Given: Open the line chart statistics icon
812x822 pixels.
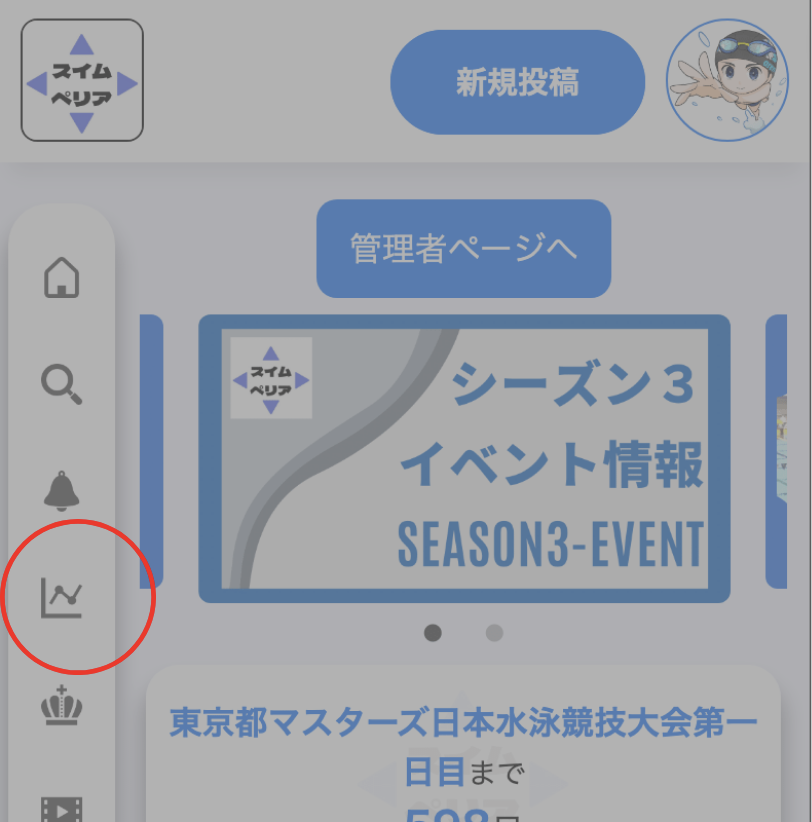Looking at the screenshot, I should click(x=62, y=597).
